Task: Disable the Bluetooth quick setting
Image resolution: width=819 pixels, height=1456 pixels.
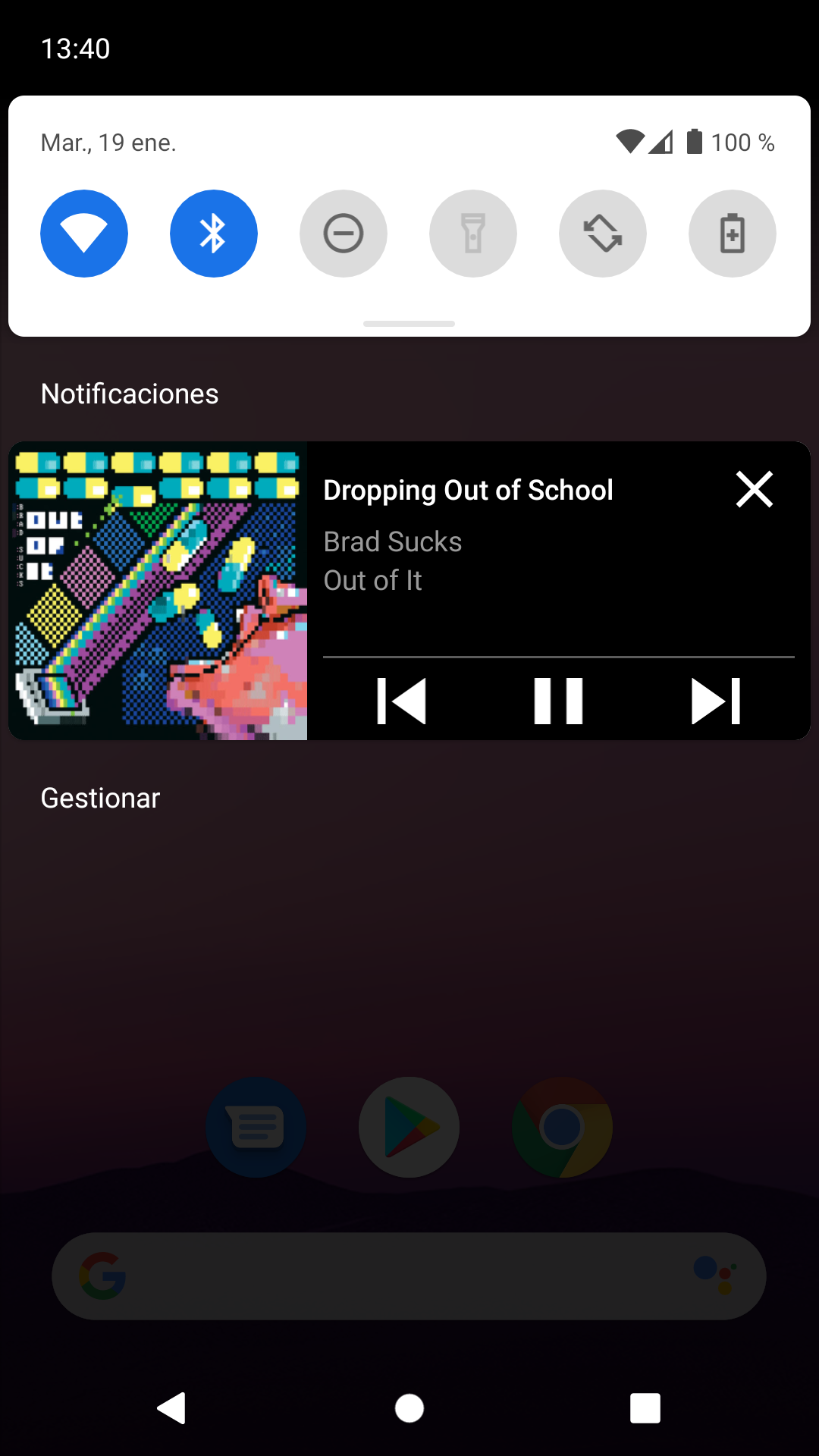Action: click(214, 234)
